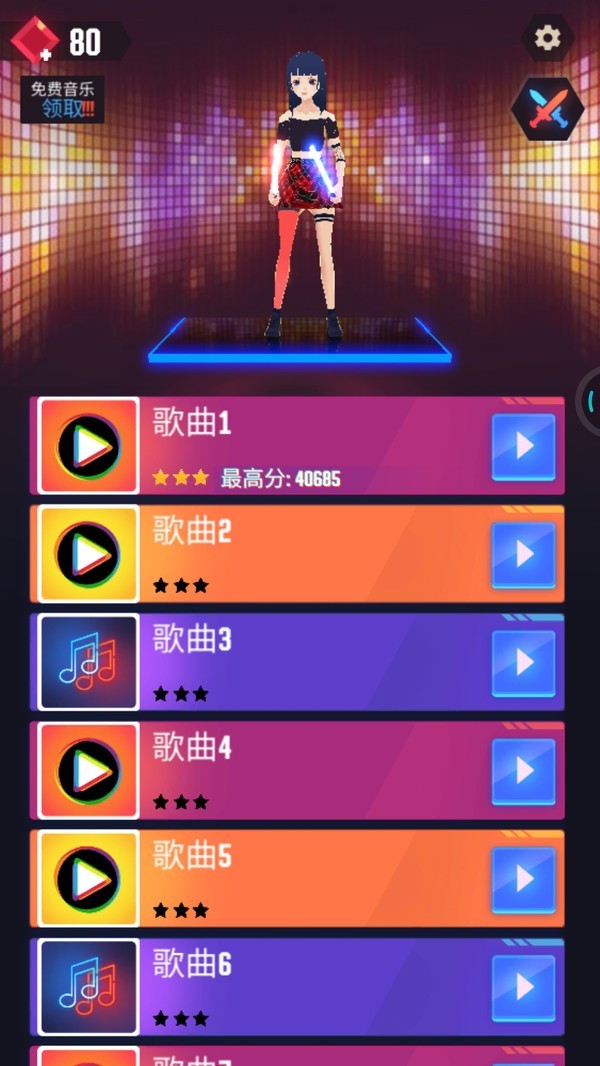Play 歌曲4 with the blue play button

click(x=523, y=770)
